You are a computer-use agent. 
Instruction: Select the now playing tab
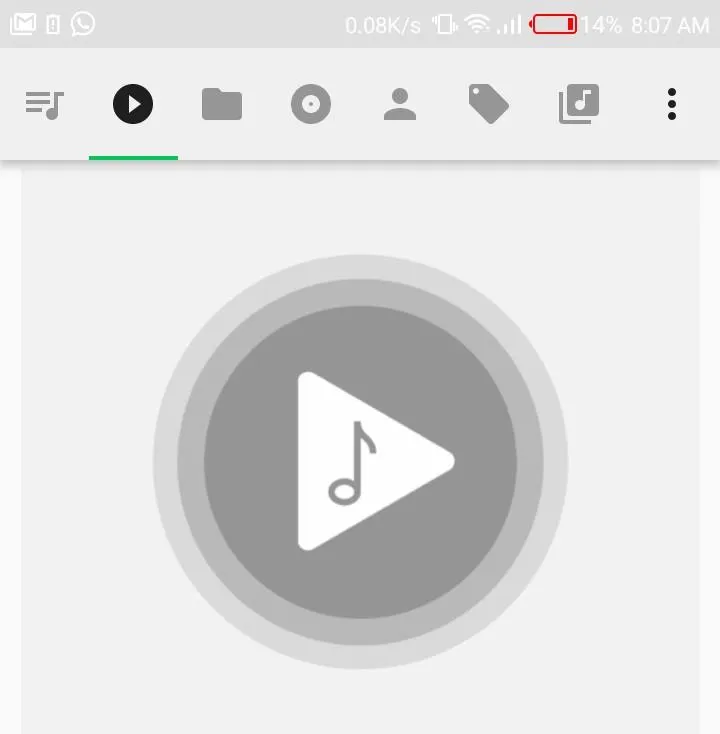(x=133, y=104)
